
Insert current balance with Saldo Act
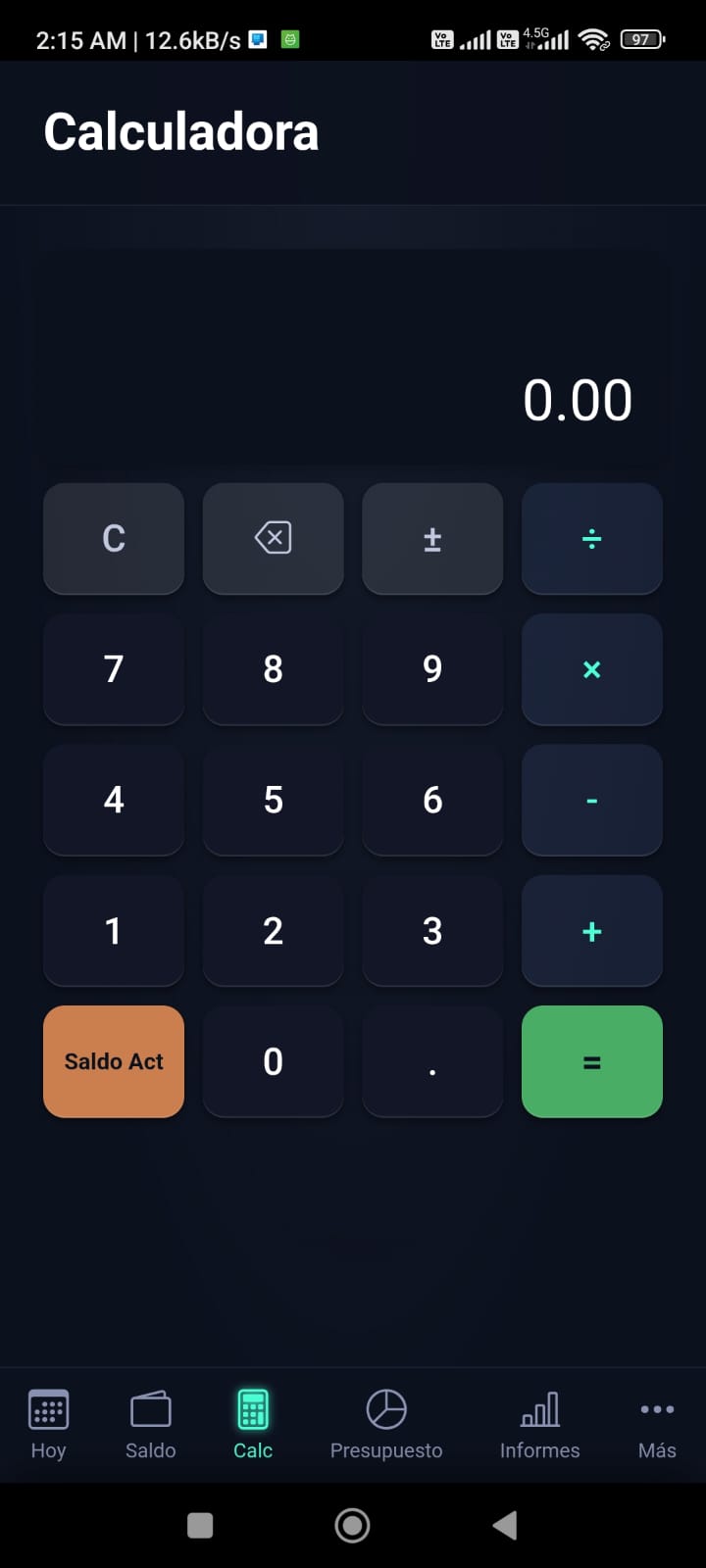[114, 1061]
